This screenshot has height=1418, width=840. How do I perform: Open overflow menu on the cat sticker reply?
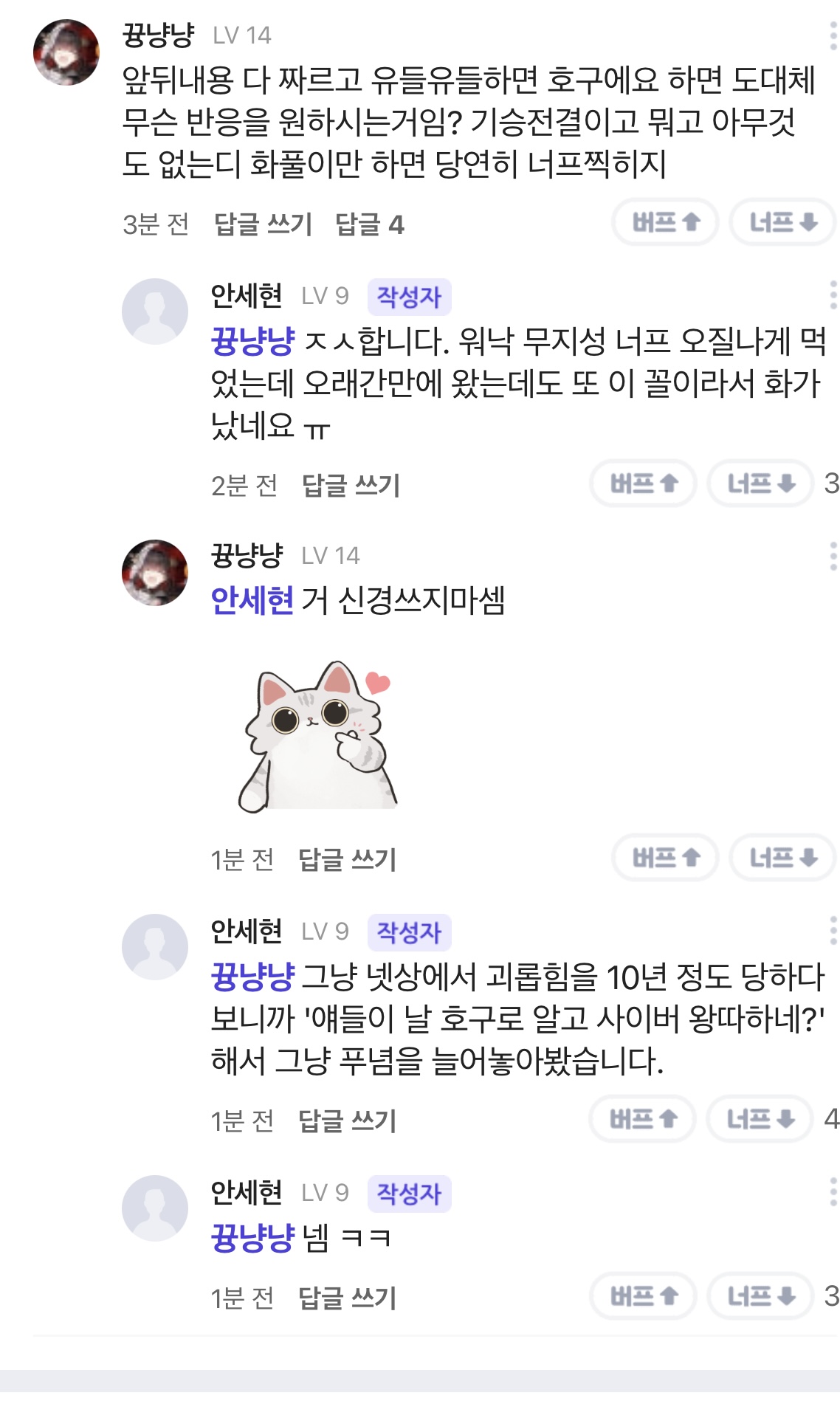(833, 556)
